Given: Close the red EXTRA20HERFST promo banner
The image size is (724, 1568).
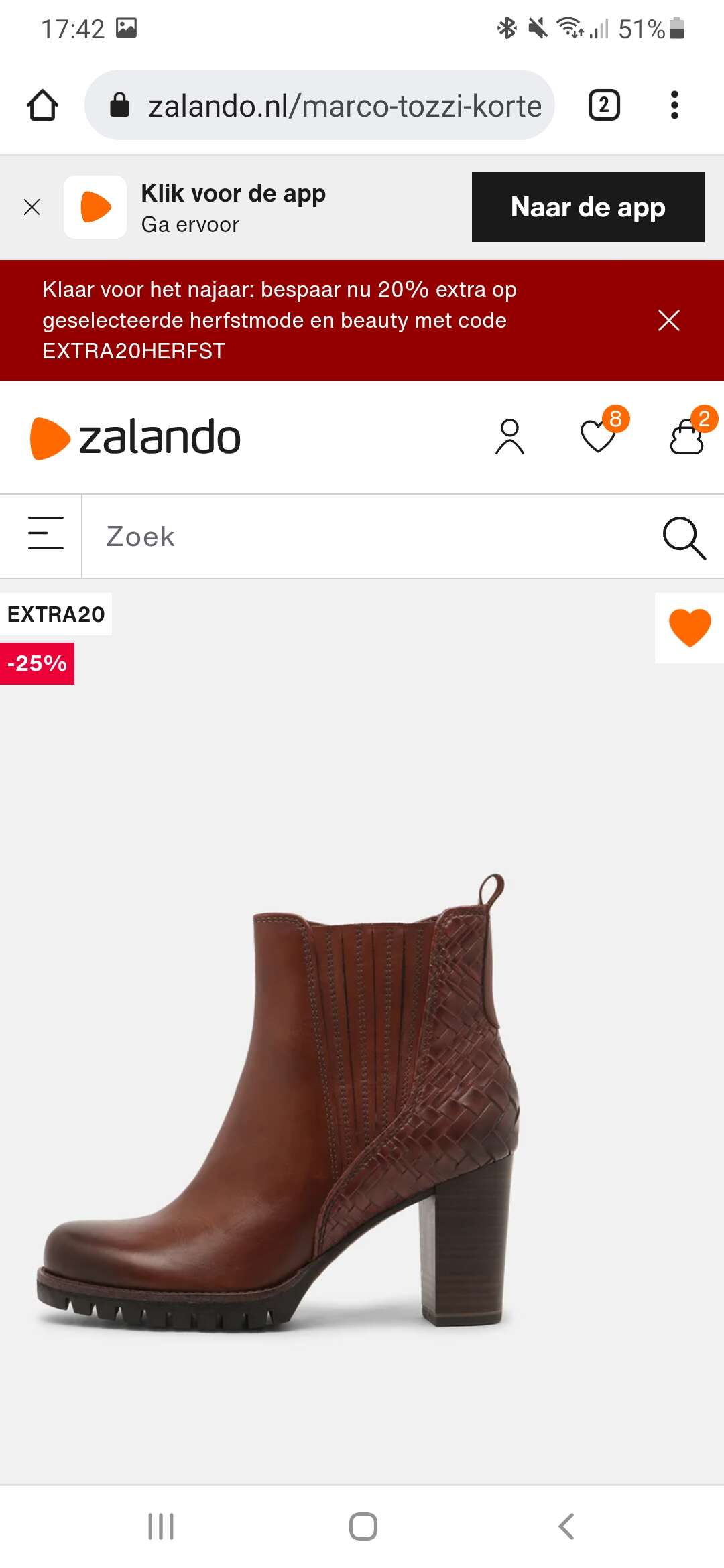Looking at the screenshot, I should tap(668, 320).
